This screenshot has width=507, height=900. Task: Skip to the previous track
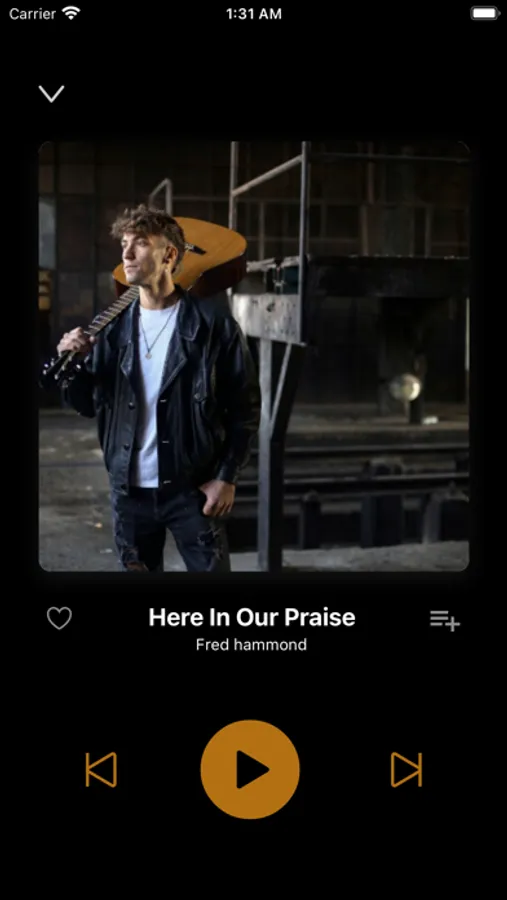[101, 769]
